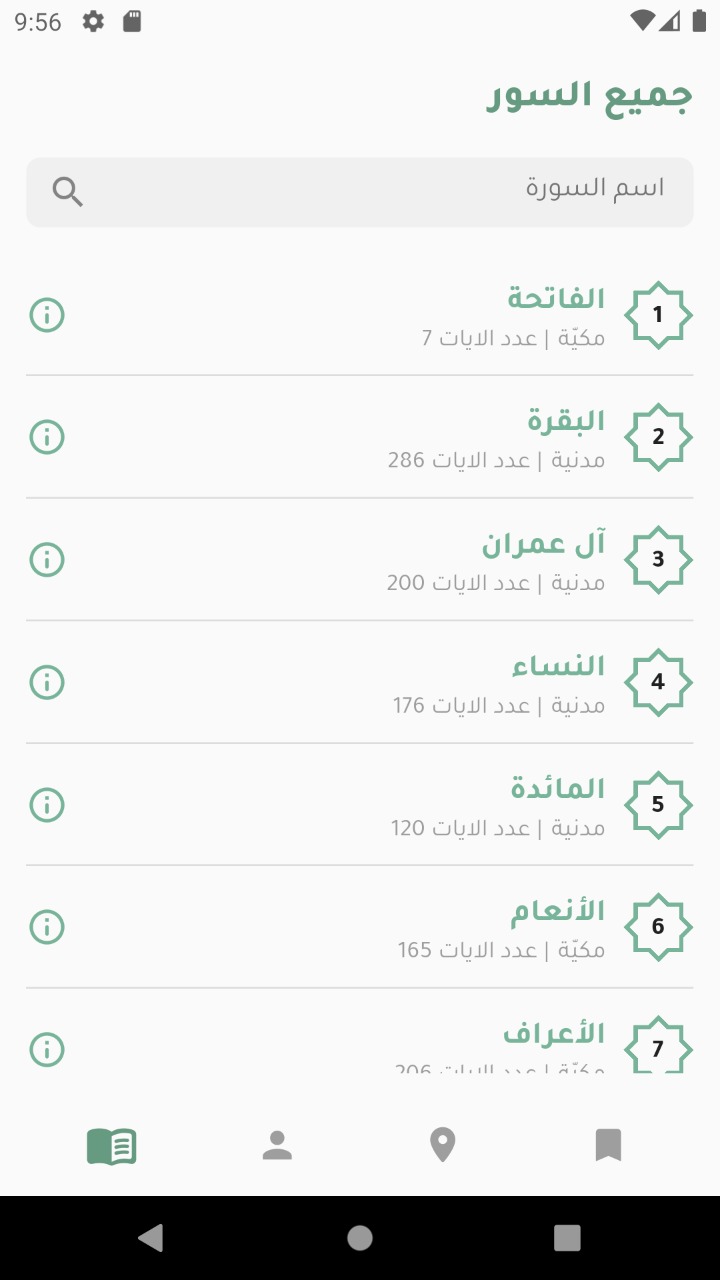This screenshot has width=720, height=1280.
Task: Switch to the location pin tab
Action: [442, 1145]
